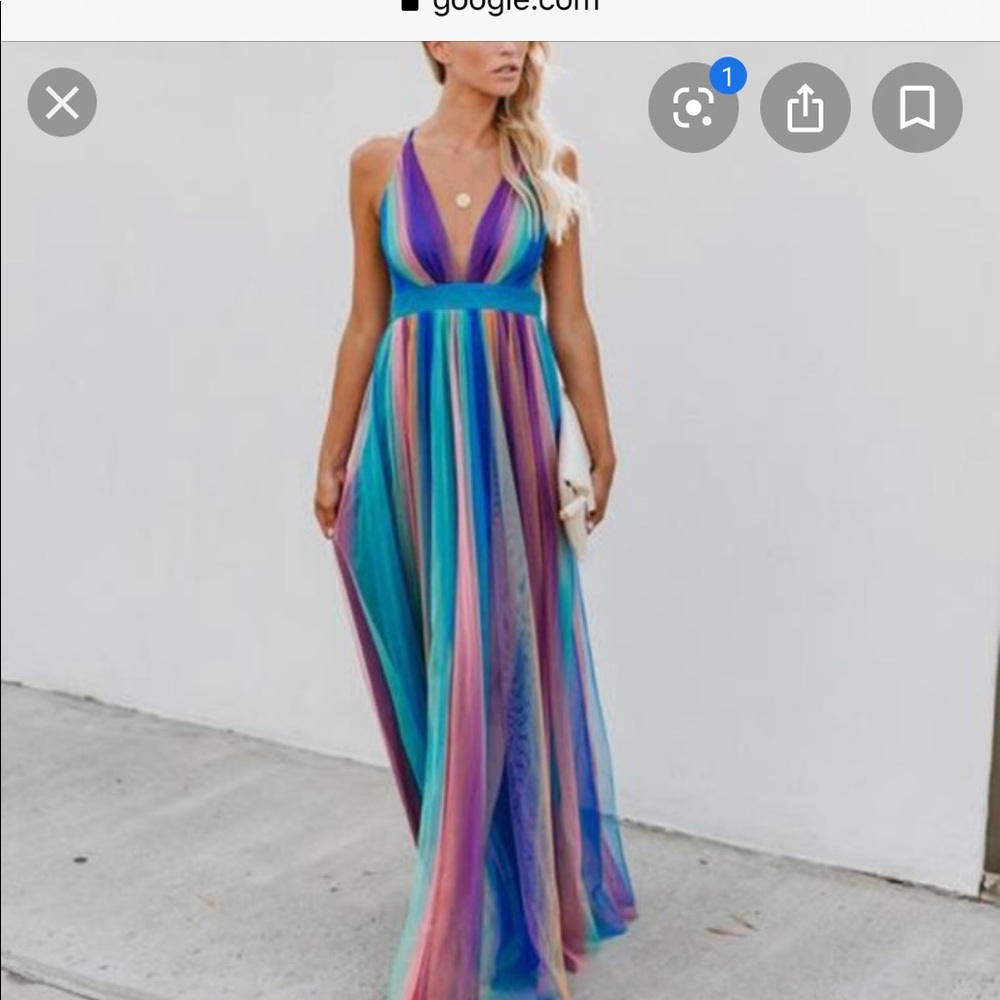Share this dress image
This screenshot has height=1000, width=1000.
coord(805,108)
